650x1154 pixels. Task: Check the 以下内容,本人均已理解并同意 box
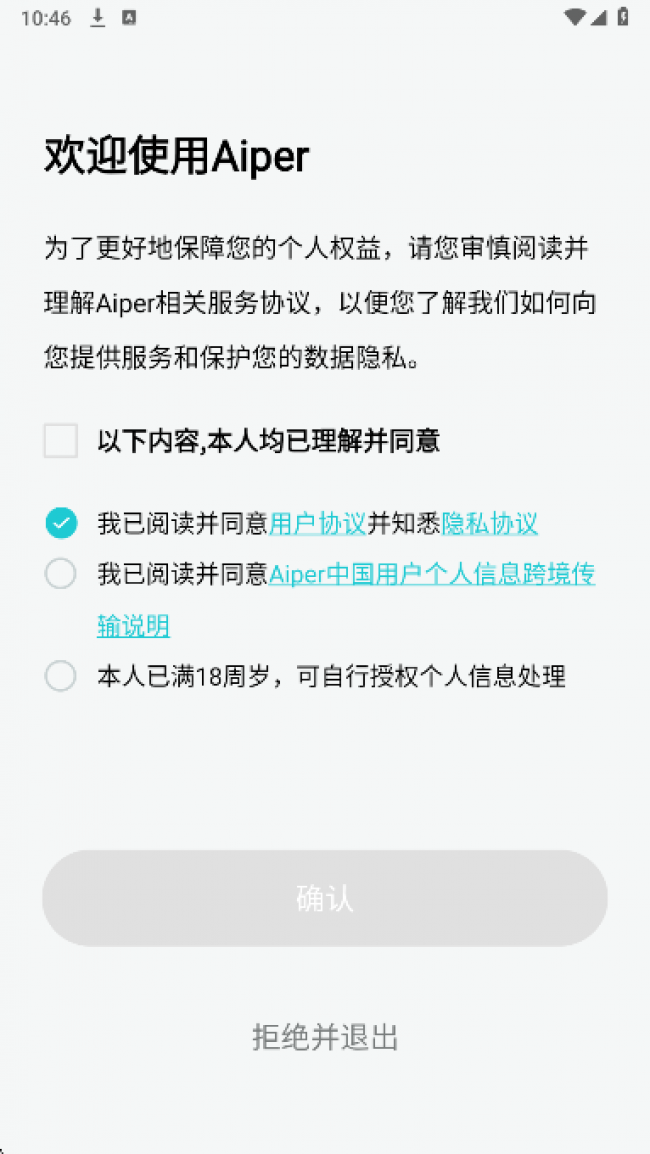click(61, 441)
